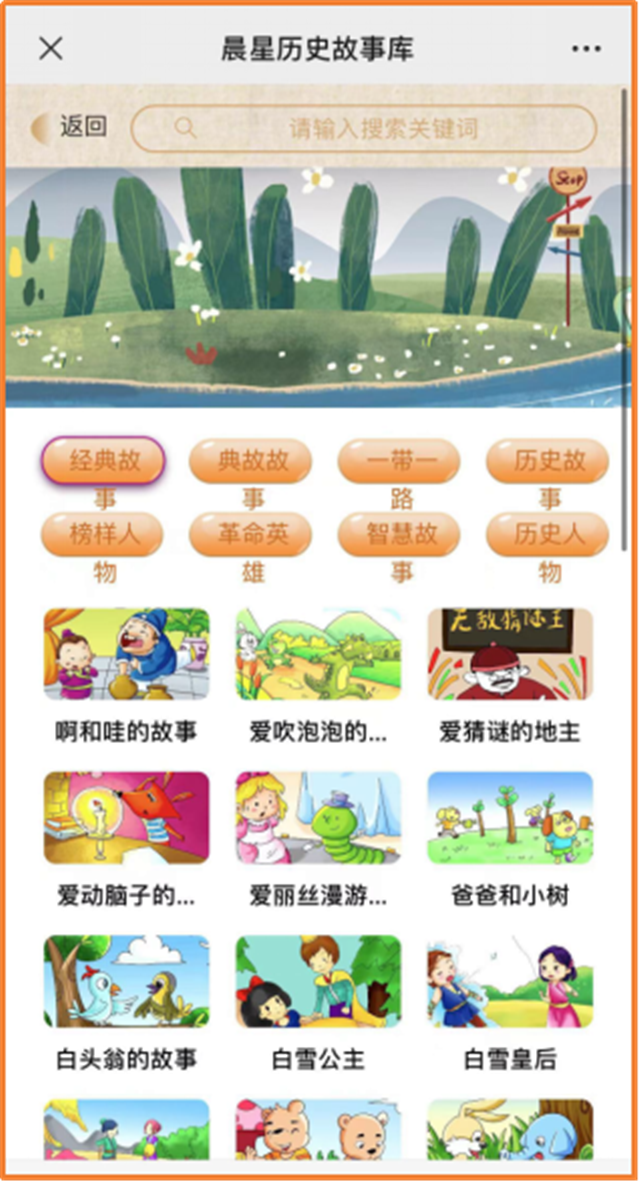
Task: Switch to the 历史故事 category
Action: [x=548, y=461]
